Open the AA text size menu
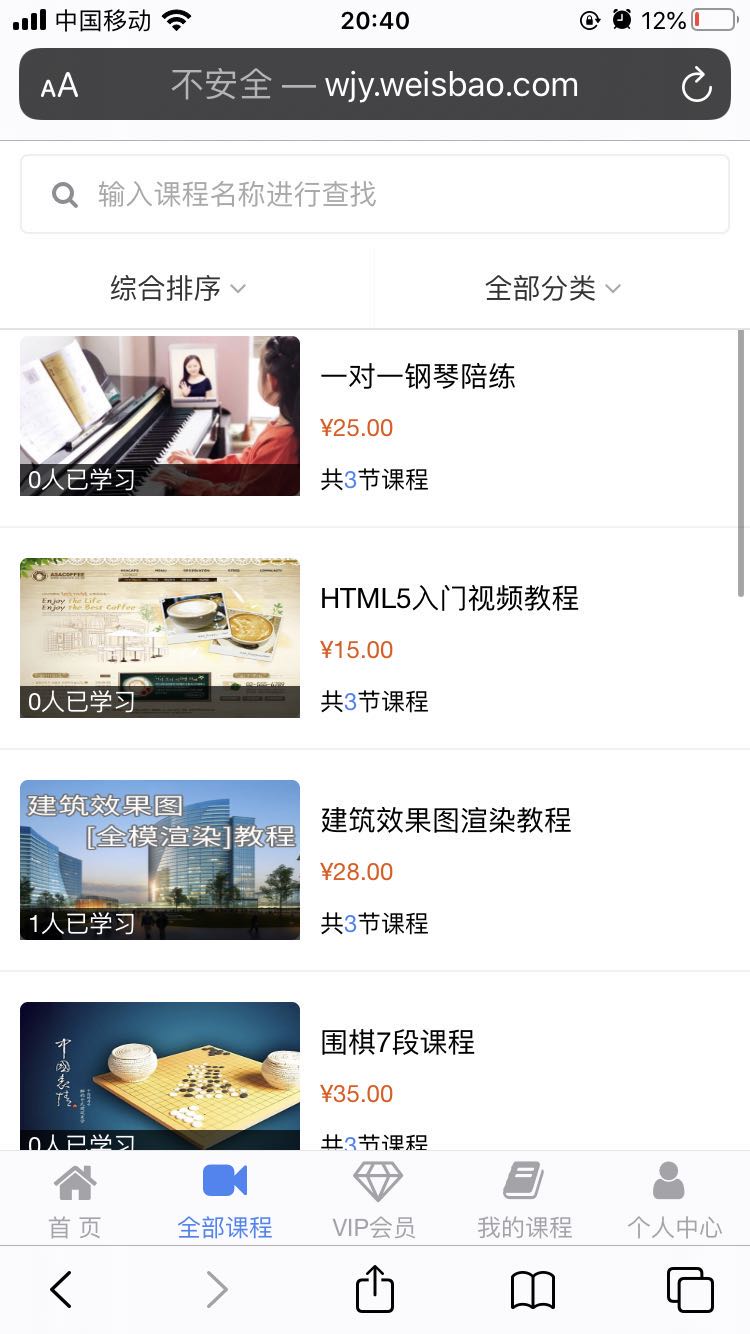The height and width of the screenshot is (1334, 750). [59, 85]
